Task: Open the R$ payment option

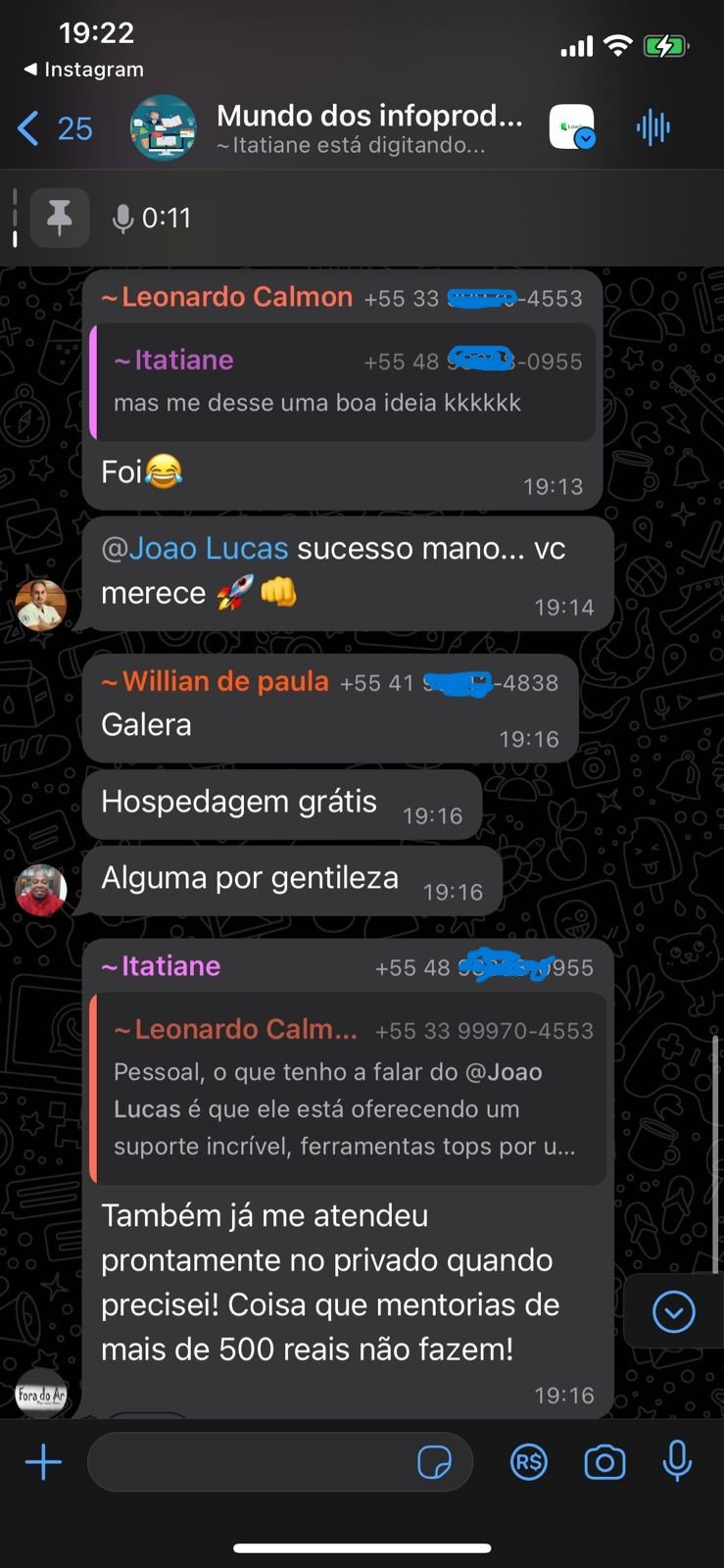Action: [x=528, y=1463]
